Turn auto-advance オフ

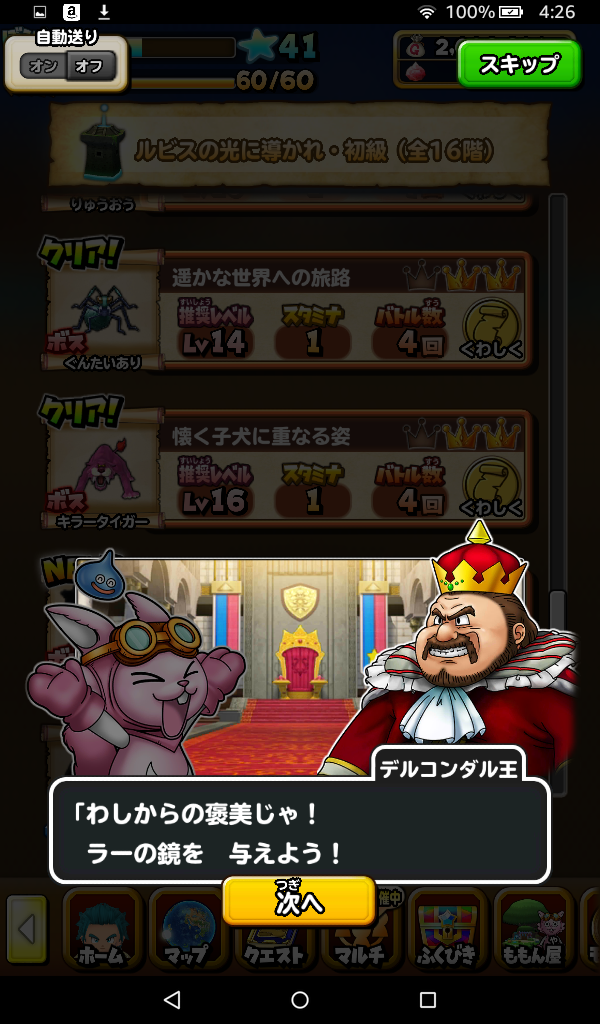91,67
